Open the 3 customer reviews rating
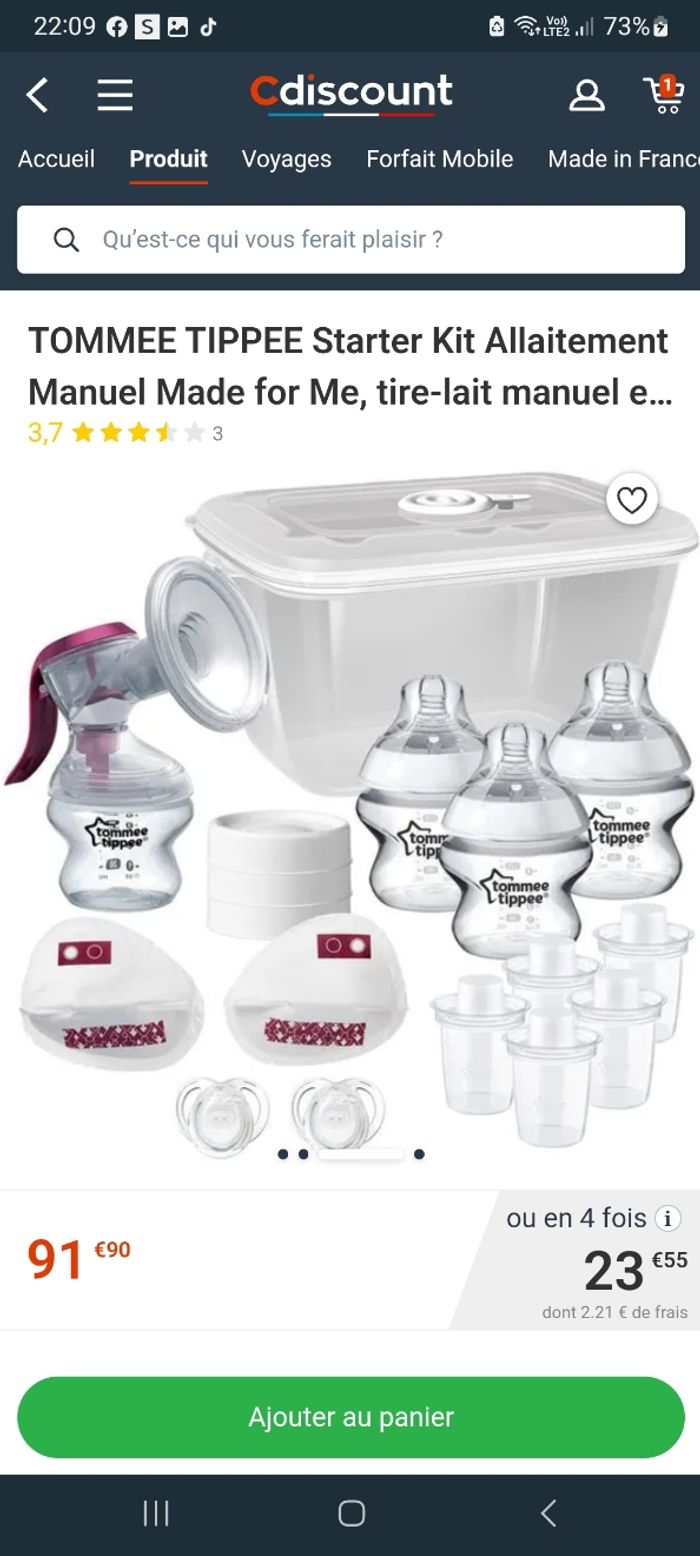This screenshot has width=700, height=1556. tap(125, 433)
